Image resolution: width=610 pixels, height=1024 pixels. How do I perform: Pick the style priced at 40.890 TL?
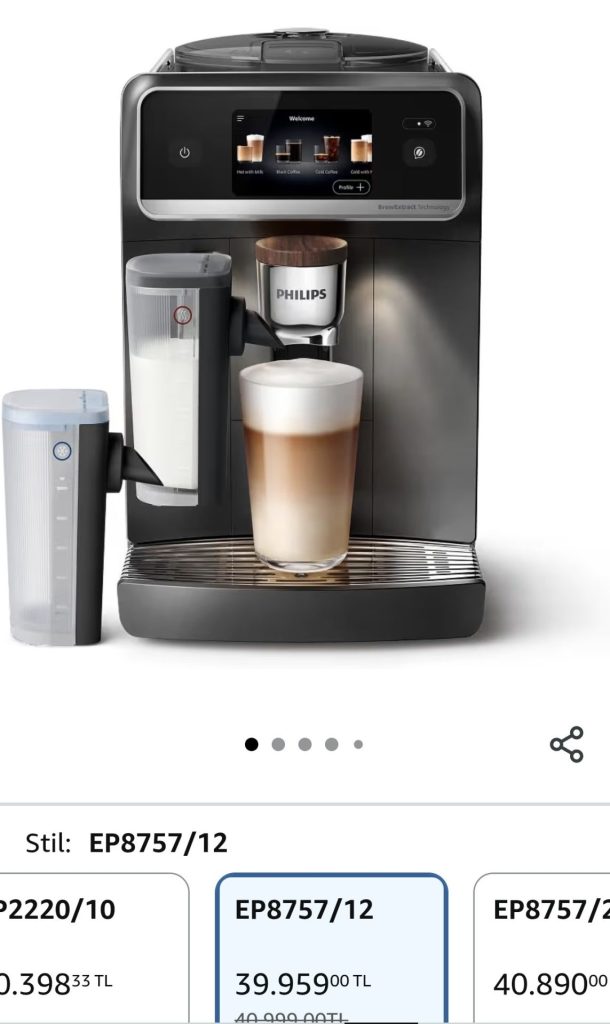tap(541, 948)
